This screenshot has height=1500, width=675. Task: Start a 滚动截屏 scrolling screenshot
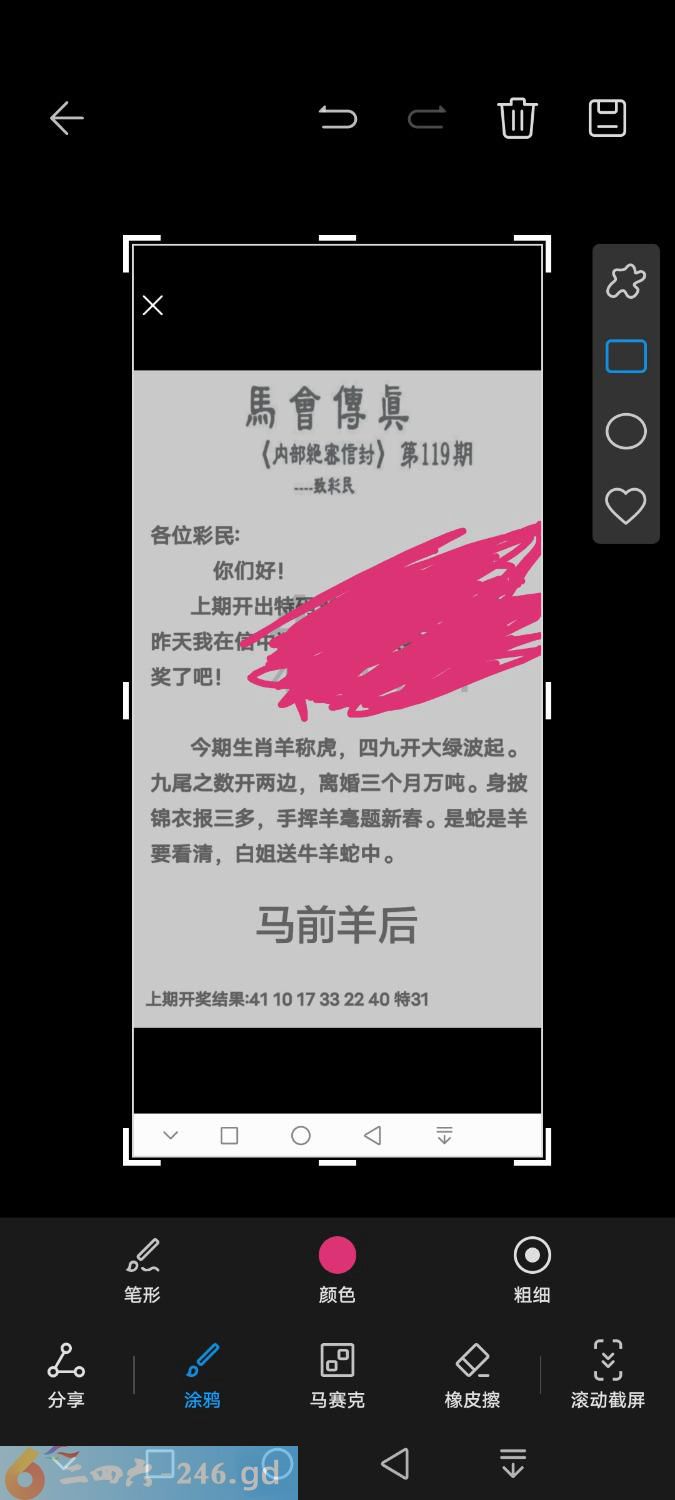607,1374
